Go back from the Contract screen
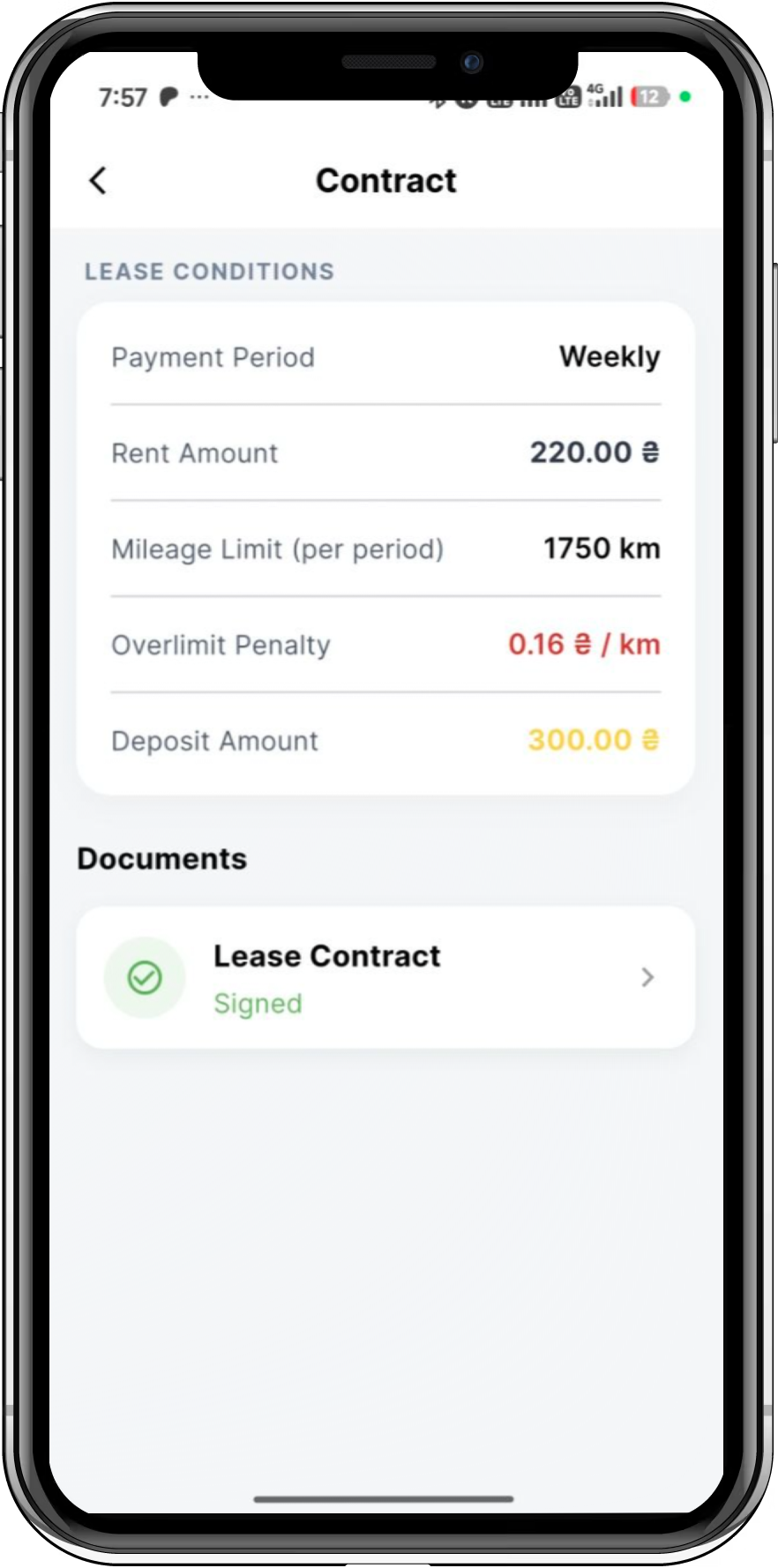 98,181
